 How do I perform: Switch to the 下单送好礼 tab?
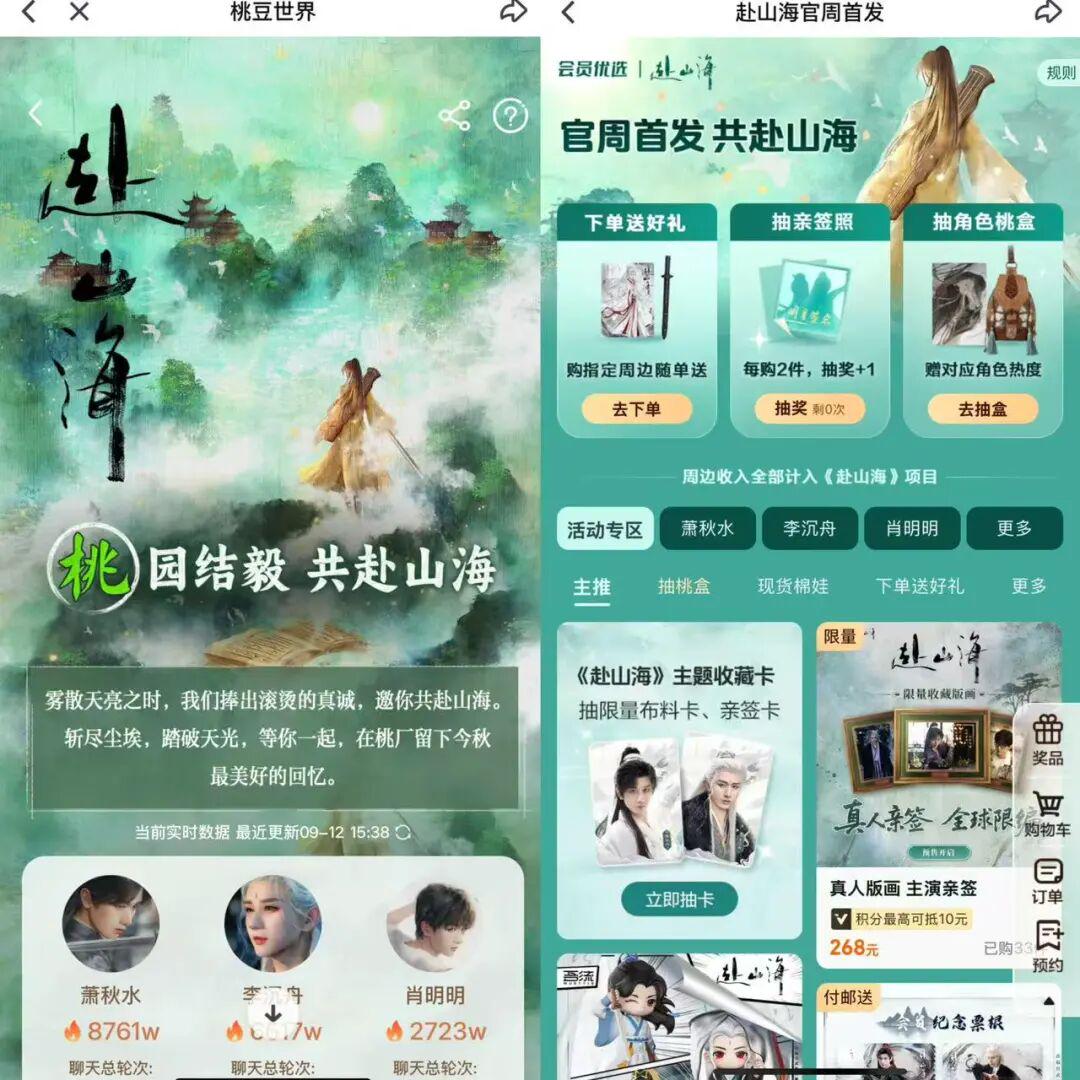click(x=920, y=587)
